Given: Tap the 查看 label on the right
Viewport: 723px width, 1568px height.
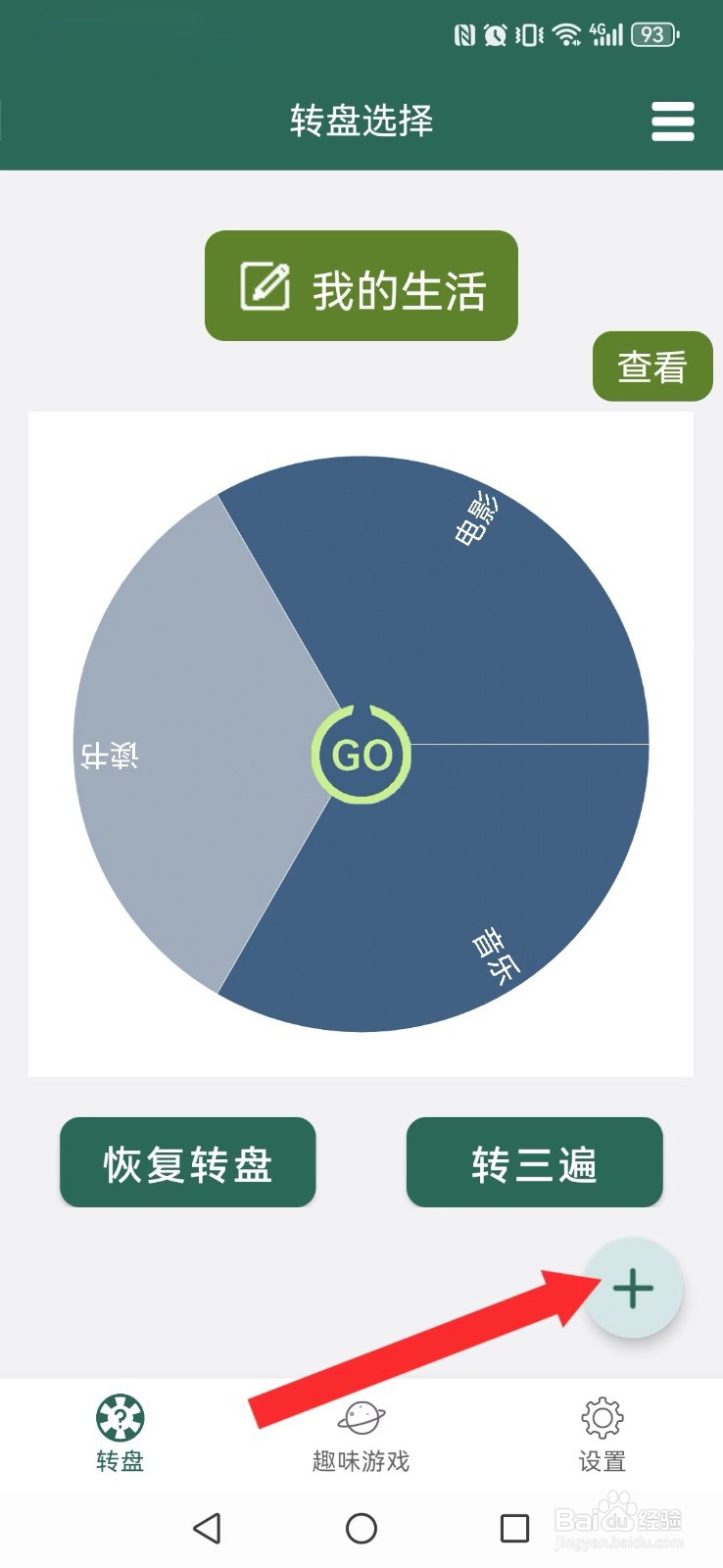Looking at the screenshot, I should 651,367.
